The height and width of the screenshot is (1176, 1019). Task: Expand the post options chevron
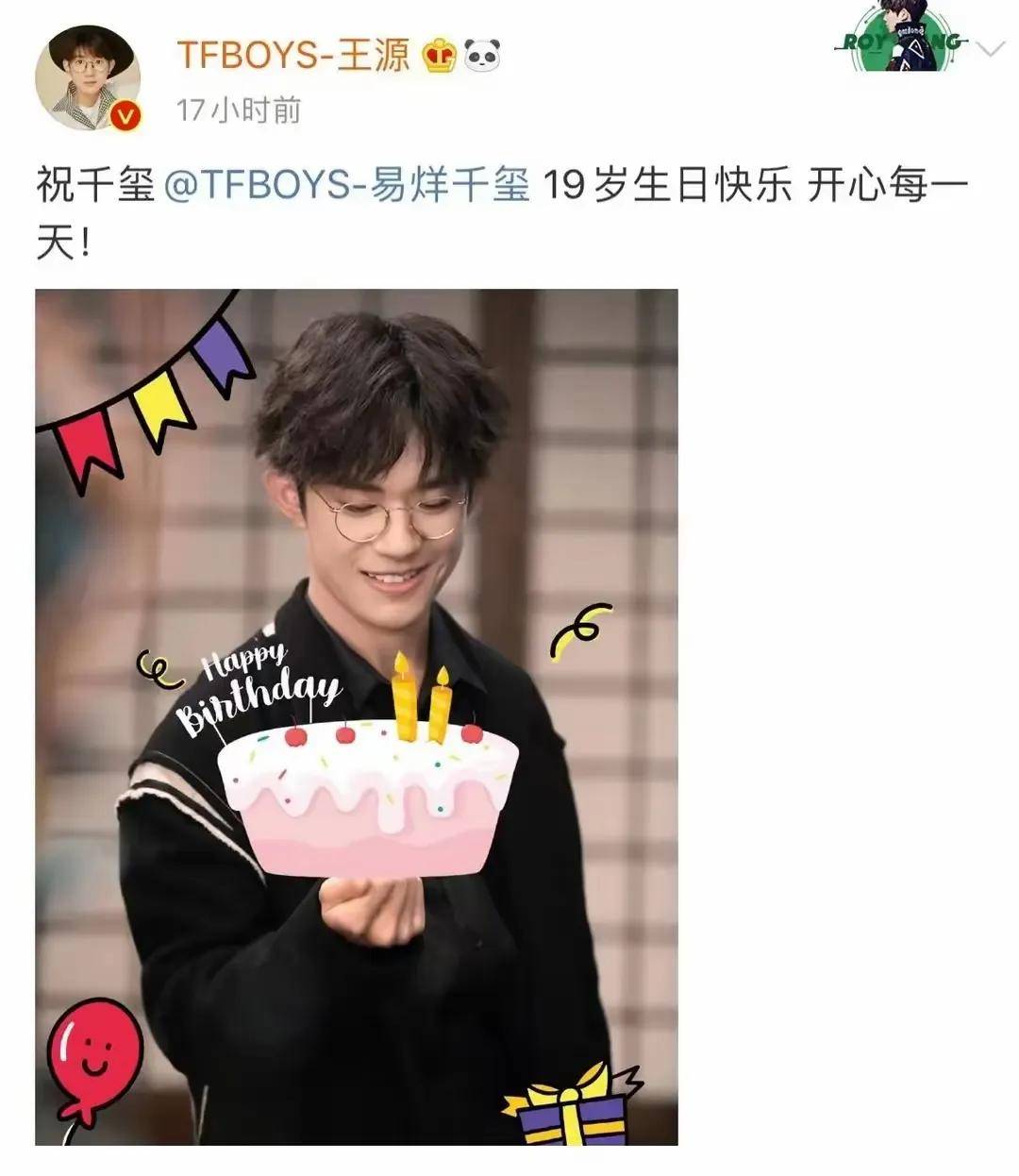pos(990,49)
